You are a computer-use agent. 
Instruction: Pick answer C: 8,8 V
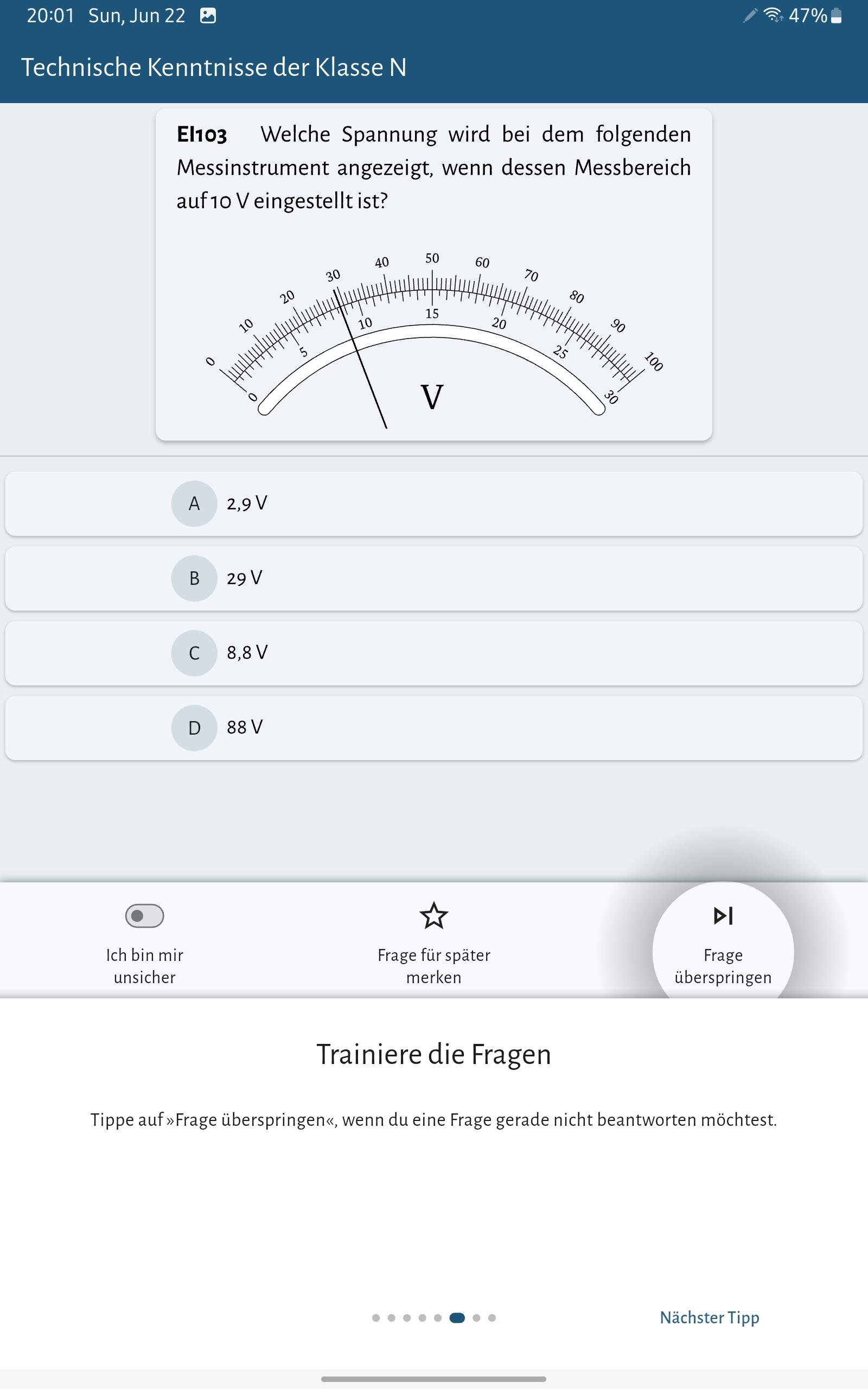click(433, 653)
